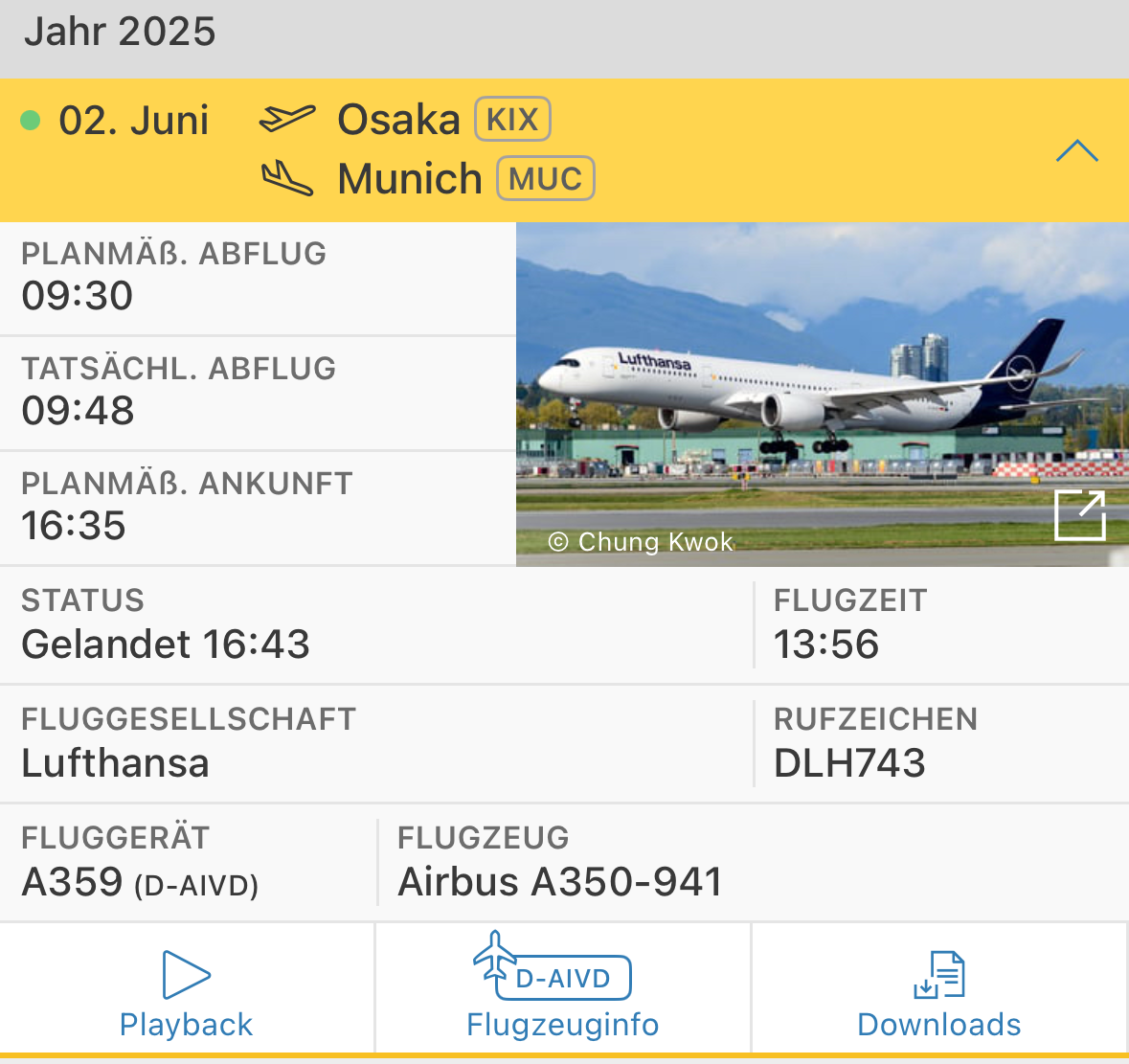The image size is (1129, 1064).
Task: Open the aircraft photo in full view
Action: 1079,515
